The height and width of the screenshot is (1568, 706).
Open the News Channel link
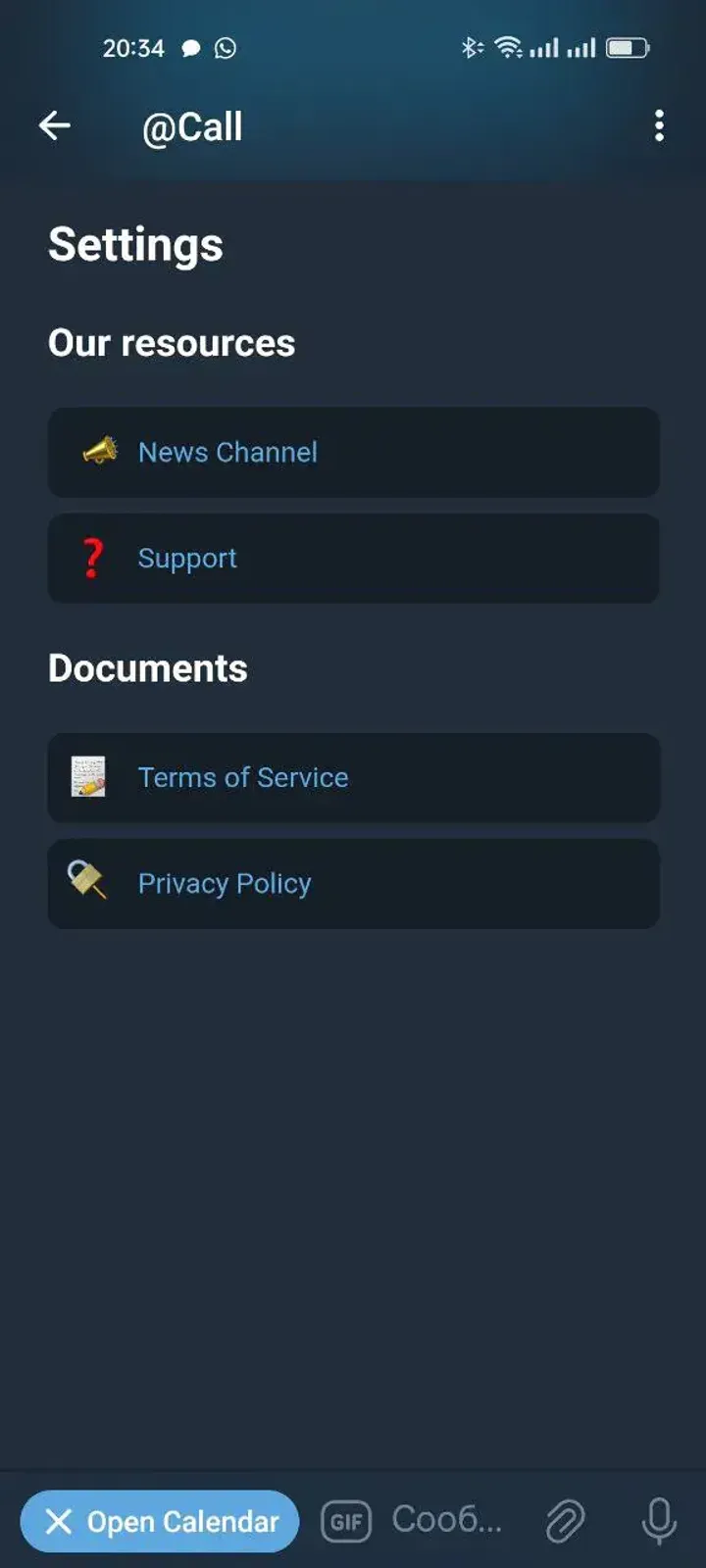tap(227, 452)
